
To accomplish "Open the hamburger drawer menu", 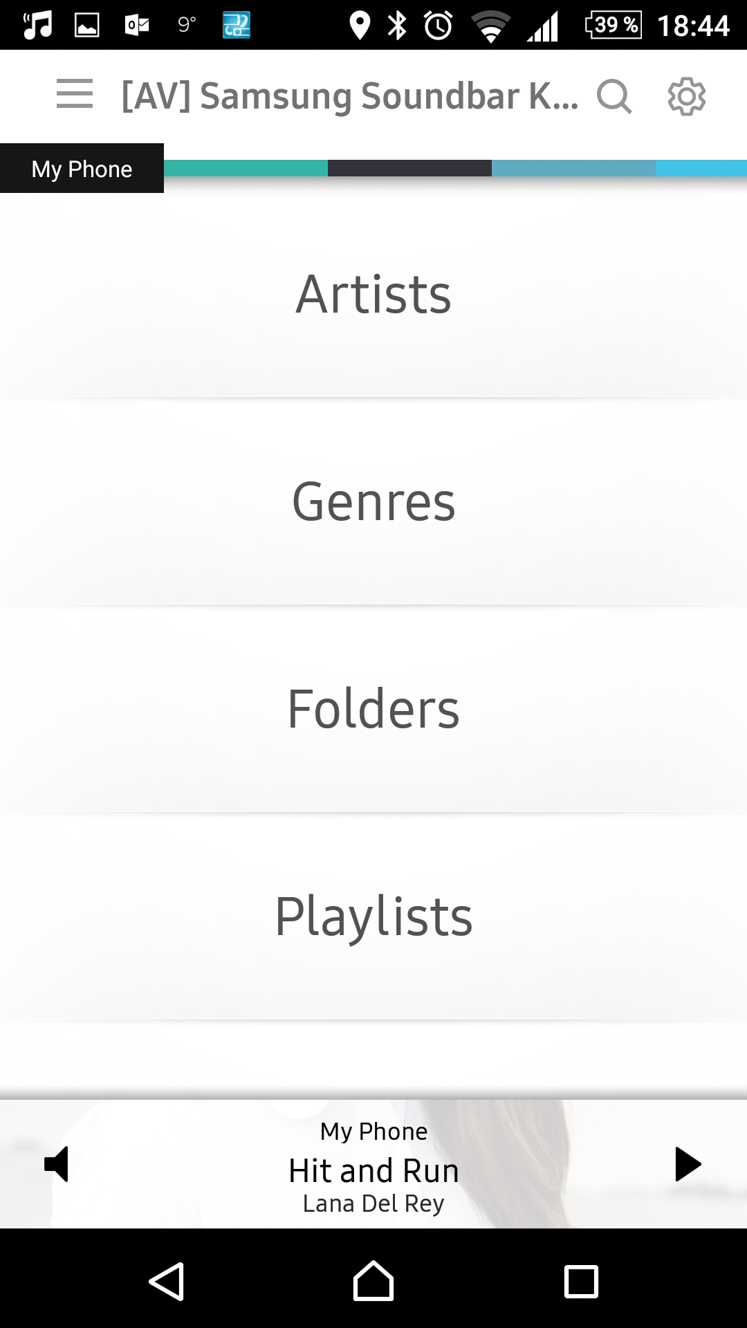I will tap(75, 95).
